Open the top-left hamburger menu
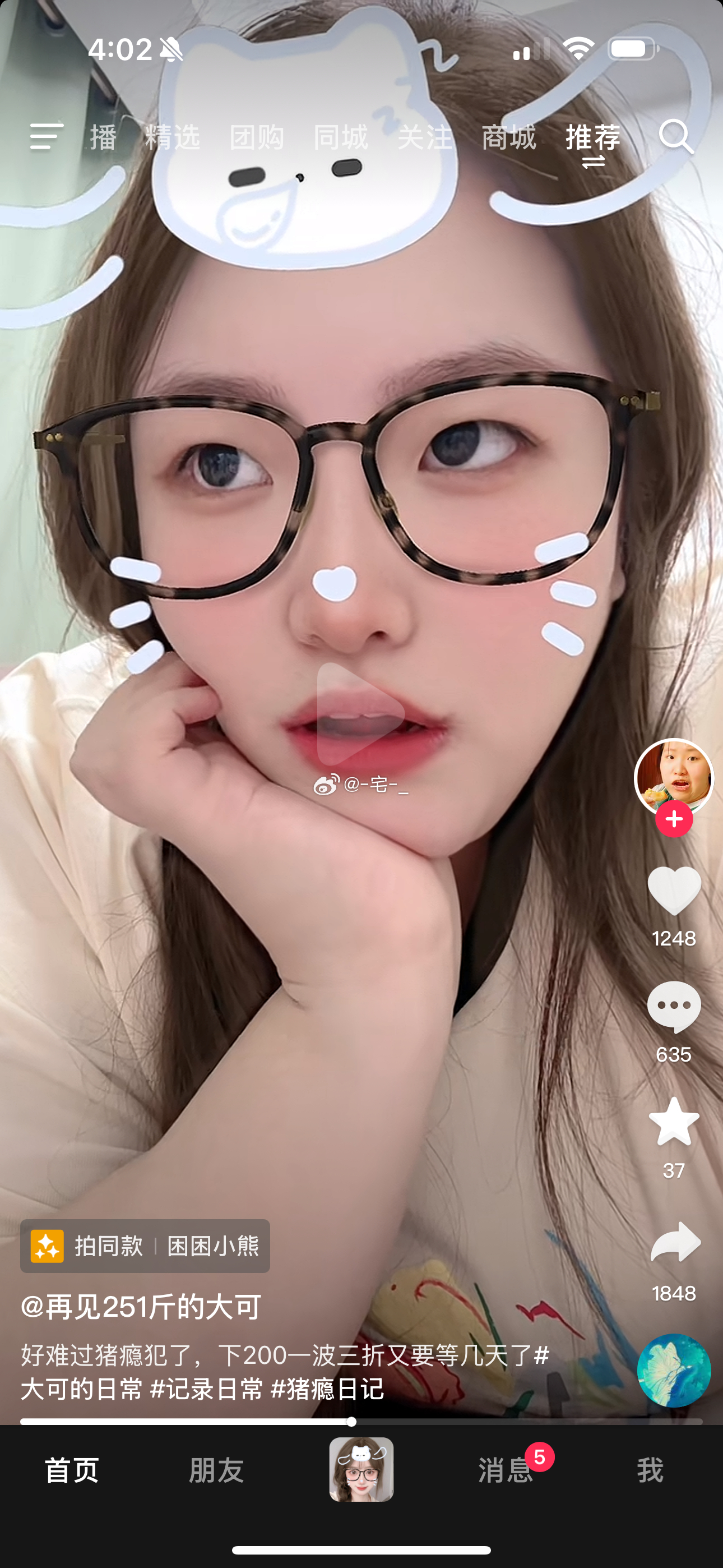The width and height of the screenshot is (723, 1568). point(47,136)
